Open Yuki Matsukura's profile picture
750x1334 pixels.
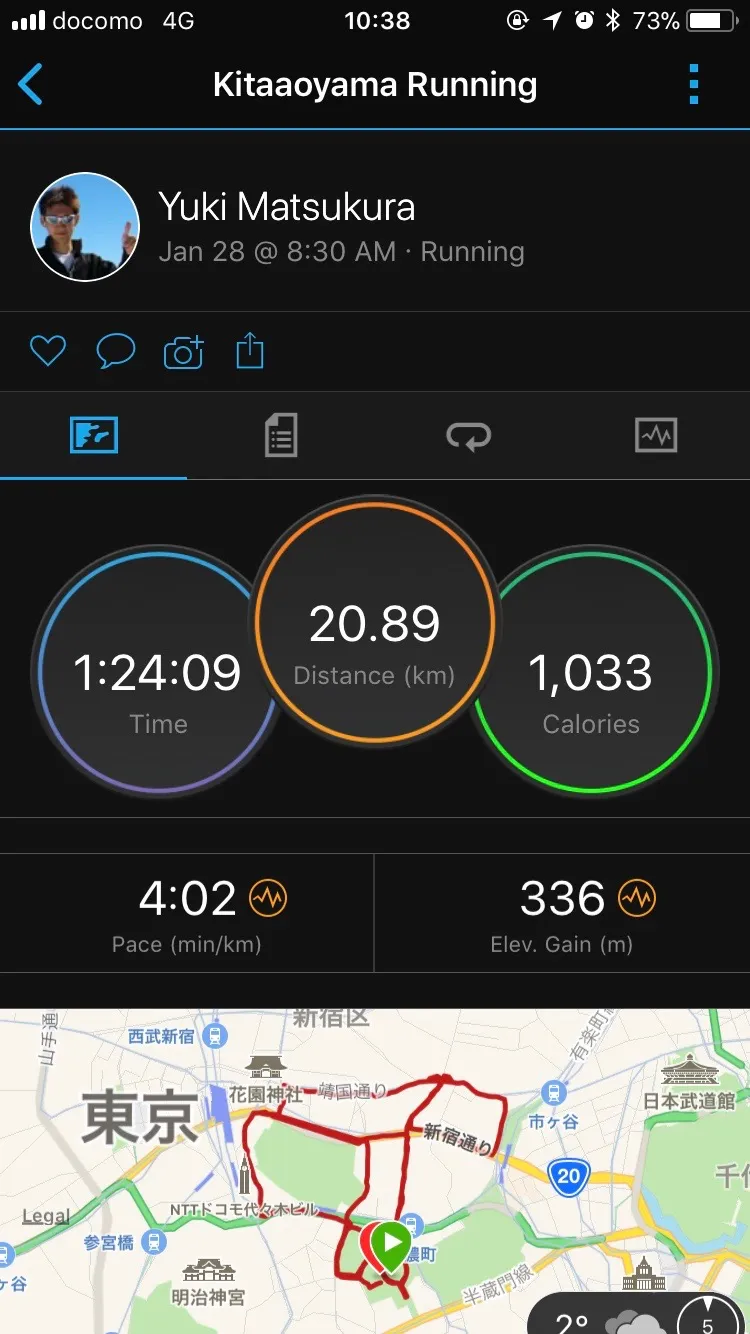85,226
